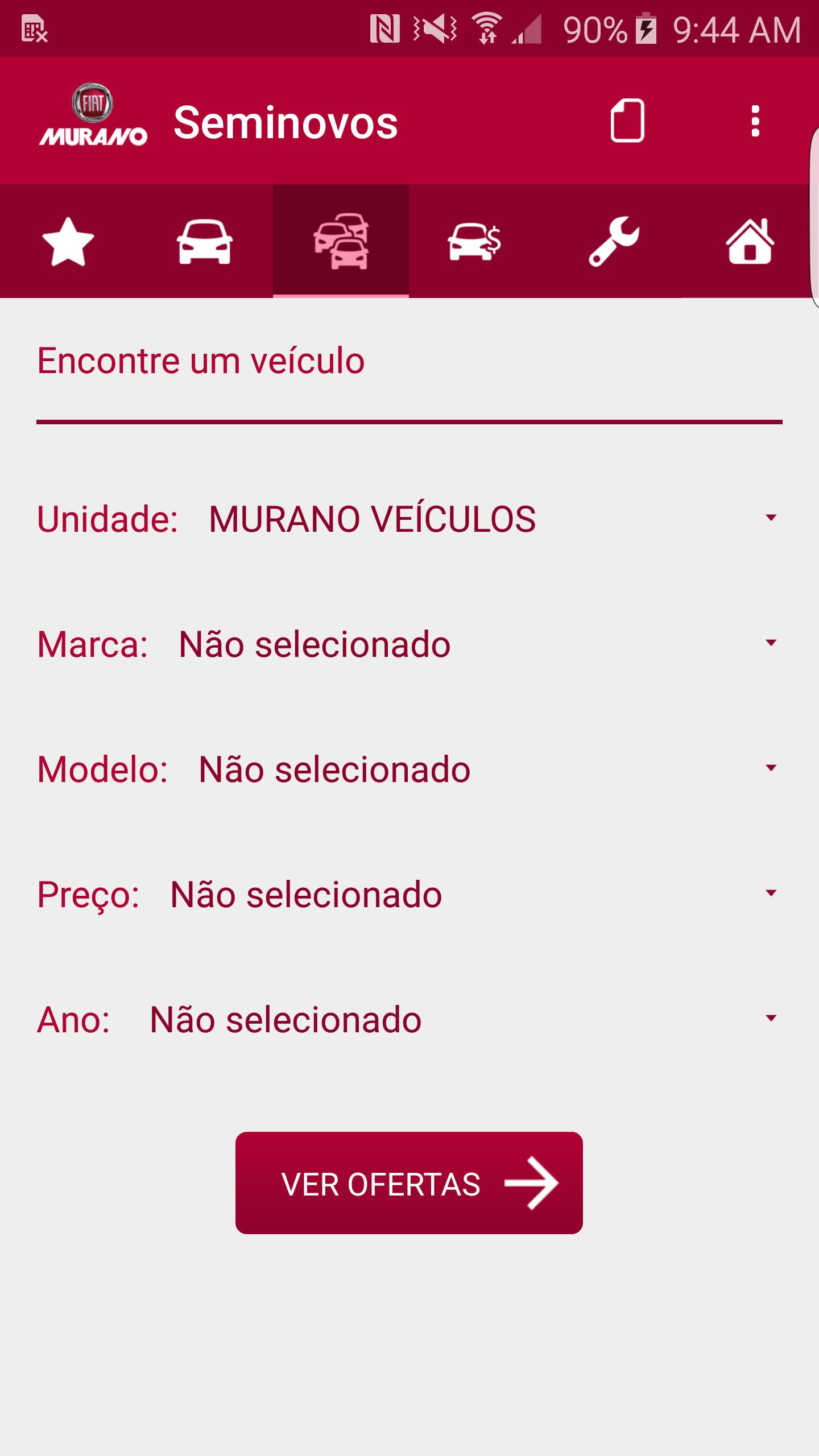Open the Modelo dropdown
Viewport: 819px width, 1456px height.
[409, 769]
